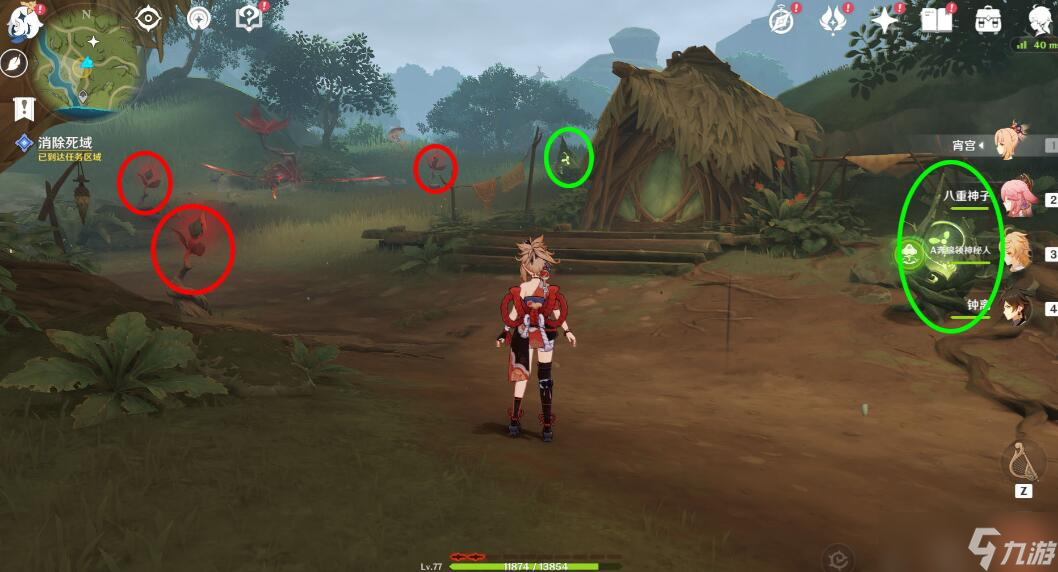Use the lyre gadget button
The image size is (1058, 572).
pos(1023,460)
